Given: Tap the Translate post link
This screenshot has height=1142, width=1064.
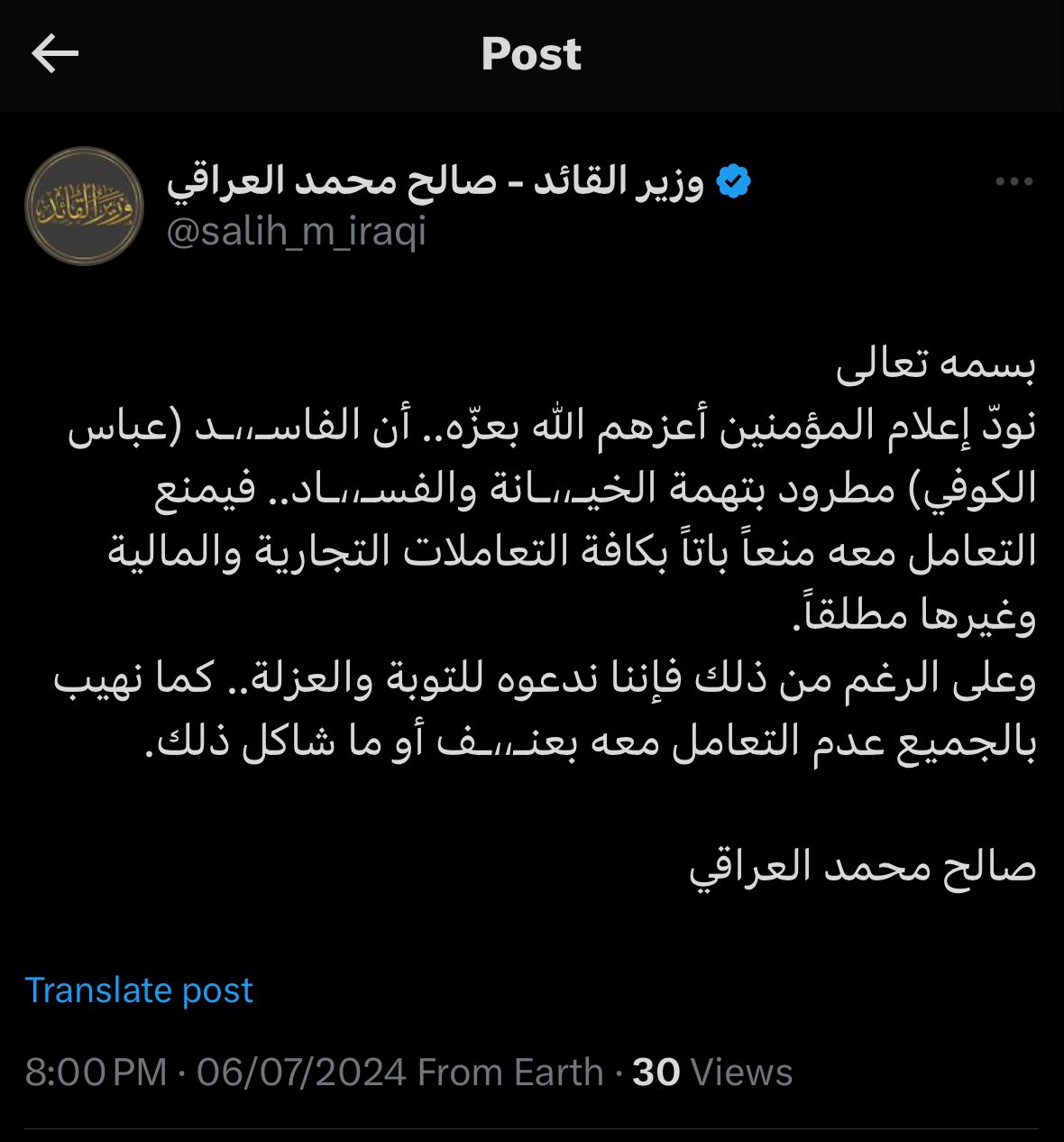Looking at the screenshot, I should tap(139, 990).
